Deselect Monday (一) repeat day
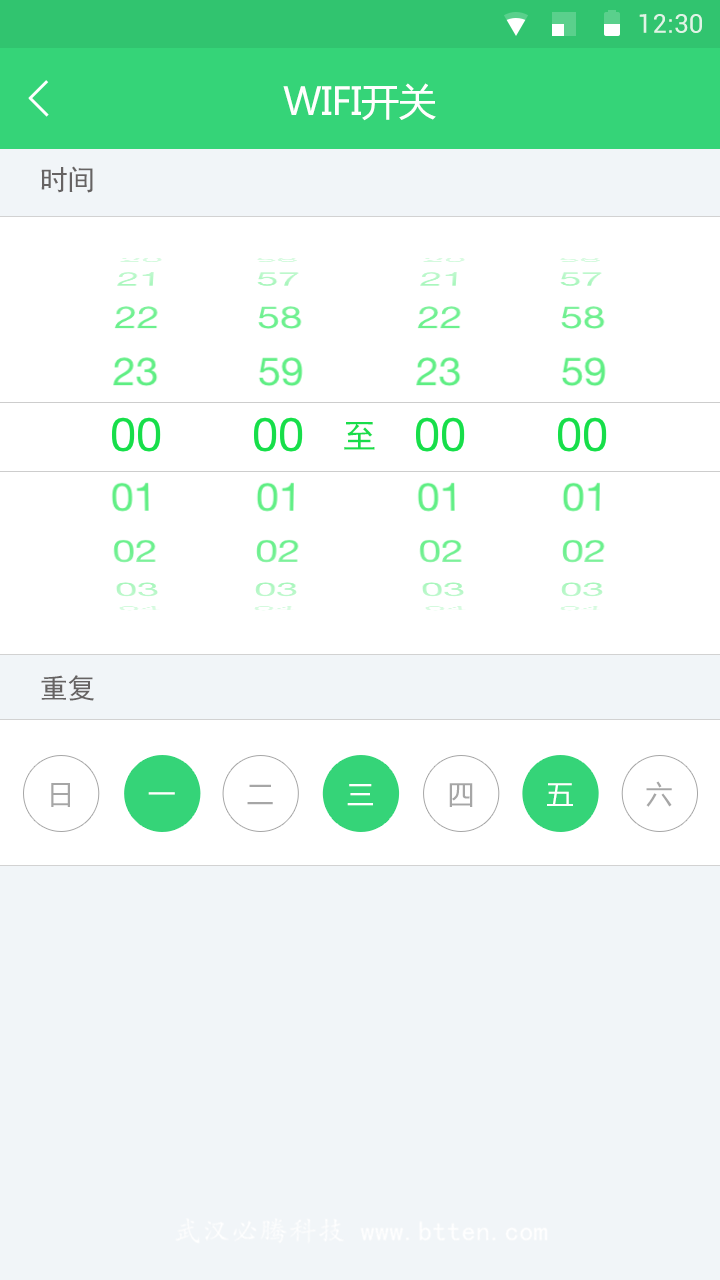Viewport: 720px width, 1280px height. click(x=162, y=794)
